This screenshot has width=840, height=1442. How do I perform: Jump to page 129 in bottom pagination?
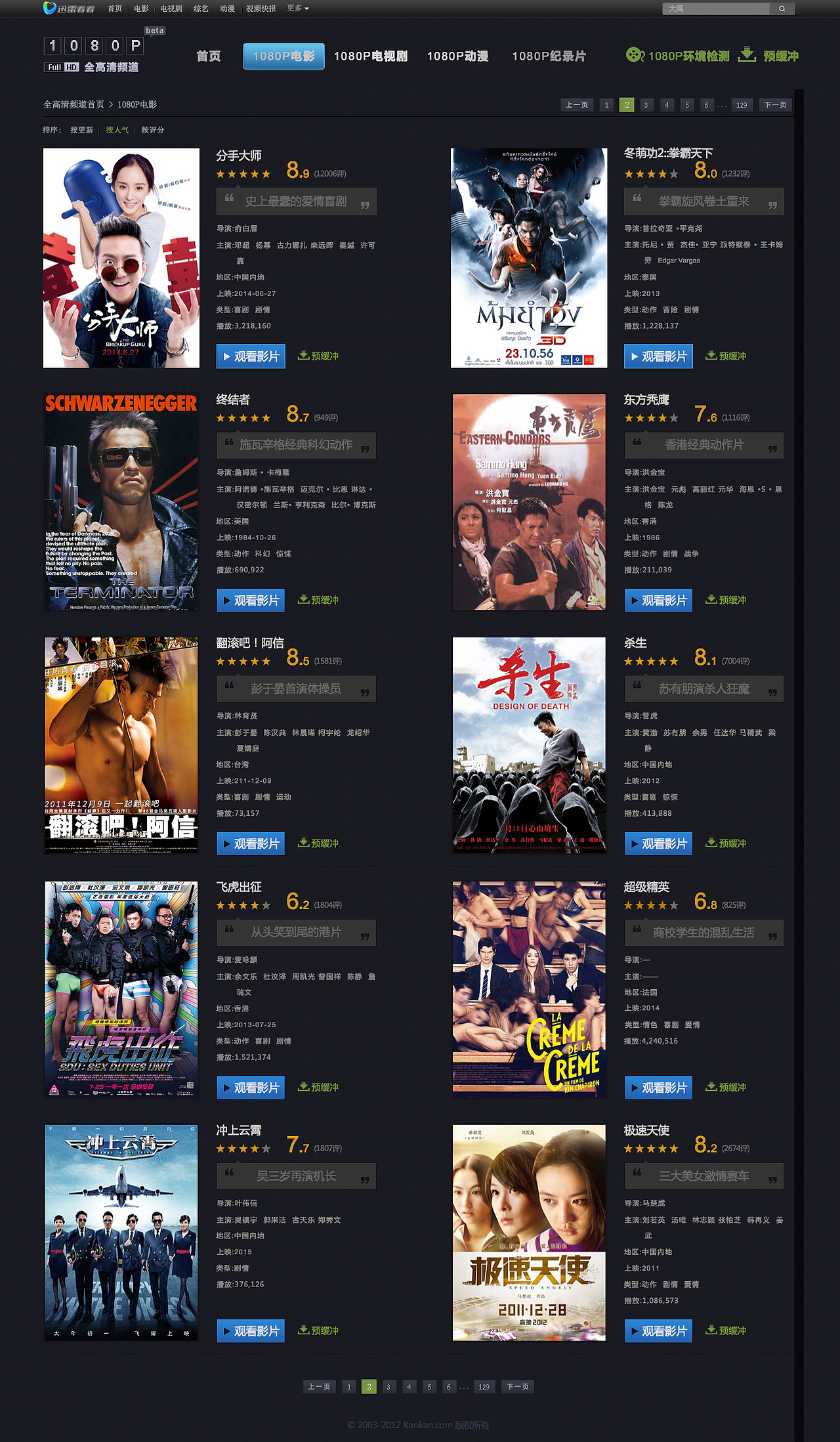point(484,1387)
